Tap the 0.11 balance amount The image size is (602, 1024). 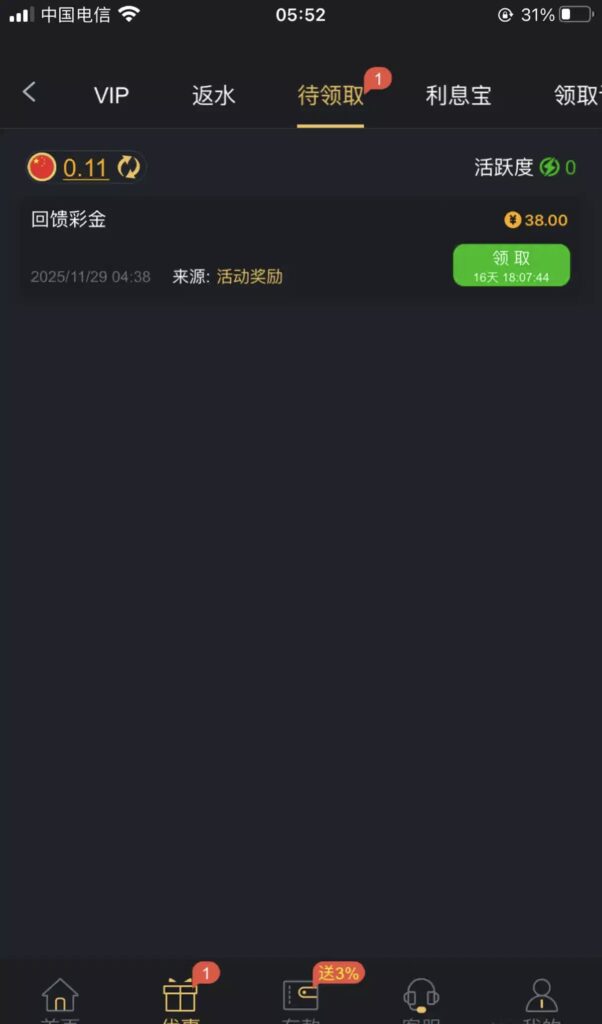click(x=85, y=168)
